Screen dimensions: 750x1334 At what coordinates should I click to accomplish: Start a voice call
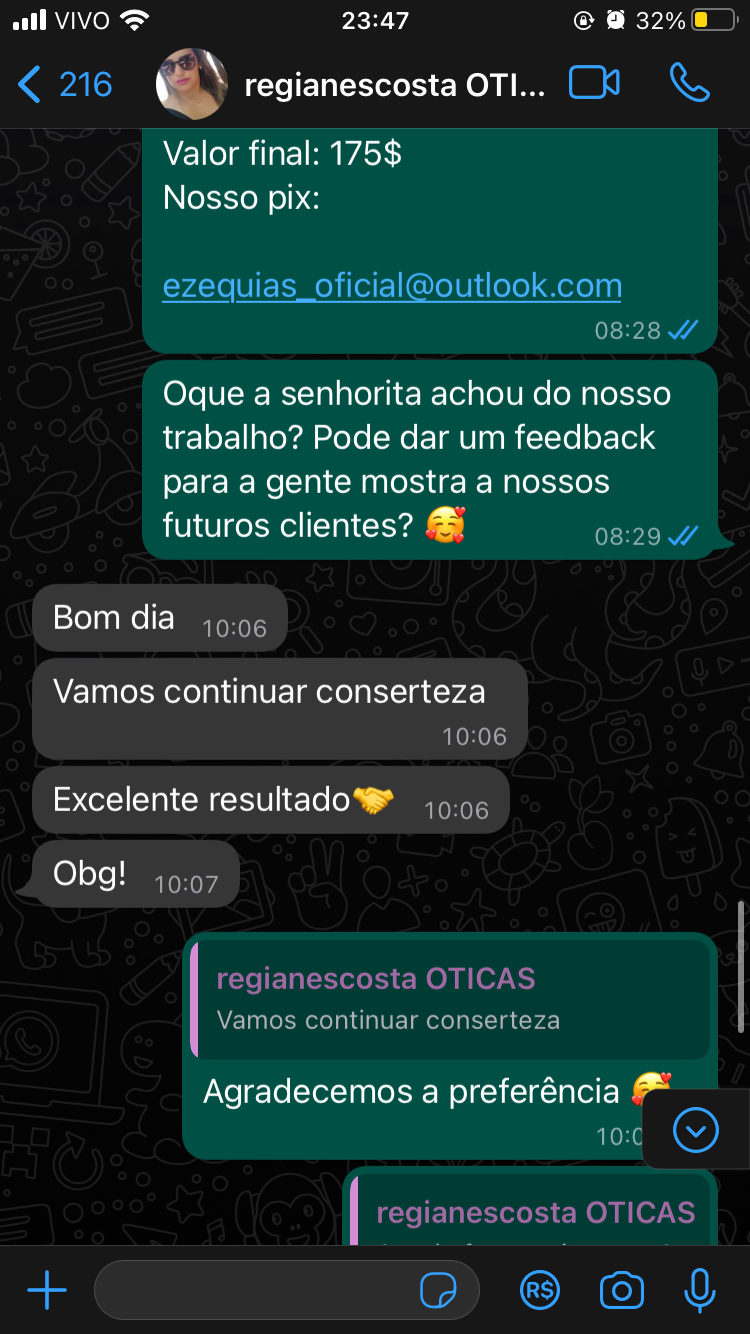click(689, 84)
